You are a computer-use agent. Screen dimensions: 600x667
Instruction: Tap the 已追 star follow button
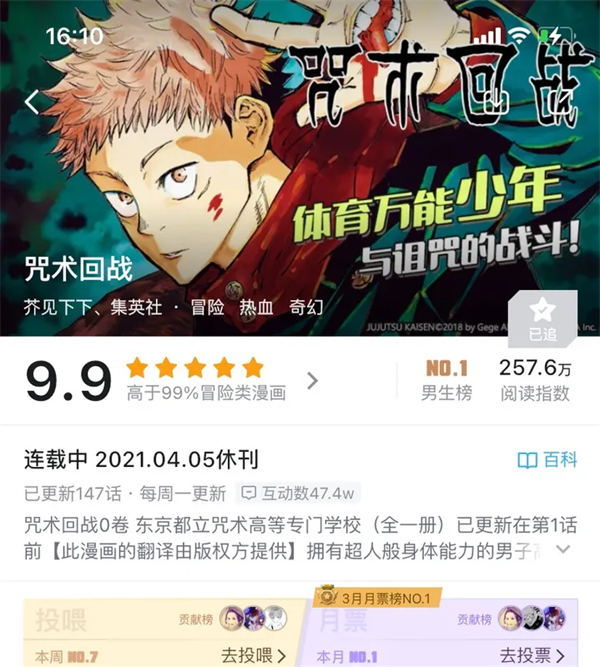541,319
